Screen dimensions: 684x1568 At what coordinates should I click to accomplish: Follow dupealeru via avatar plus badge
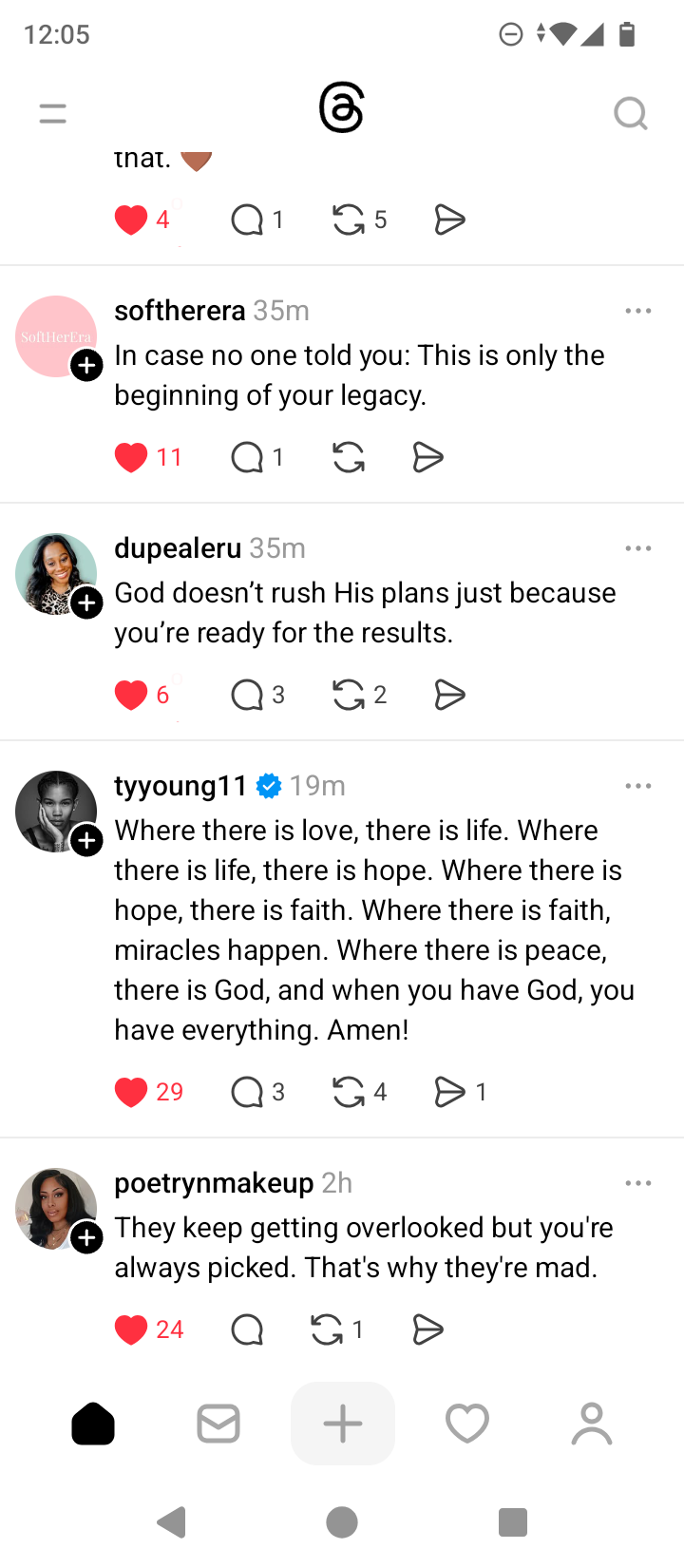coord(86,603)
